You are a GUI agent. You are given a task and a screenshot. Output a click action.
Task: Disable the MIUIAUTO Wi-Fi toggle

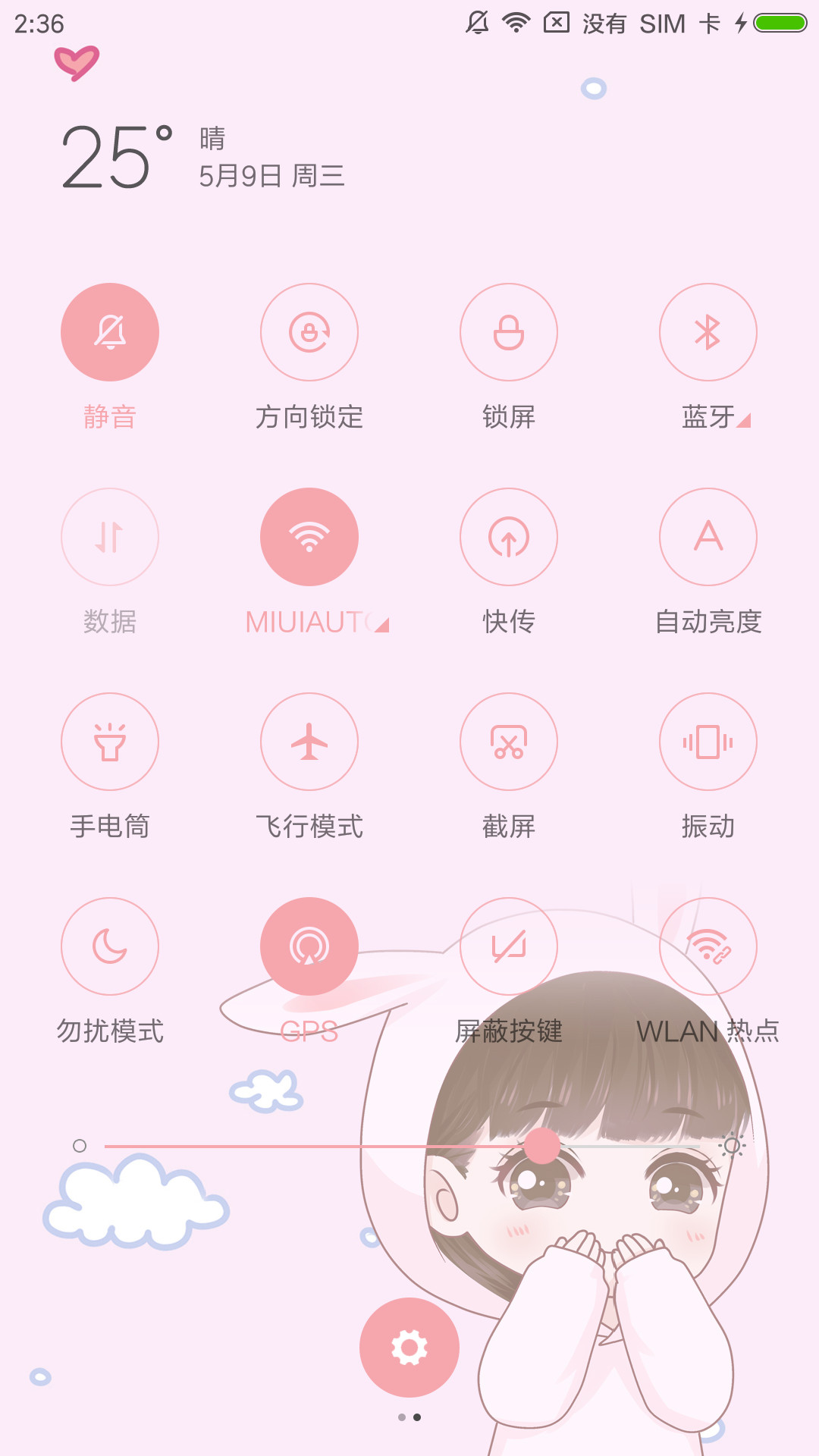click(309, 537)
